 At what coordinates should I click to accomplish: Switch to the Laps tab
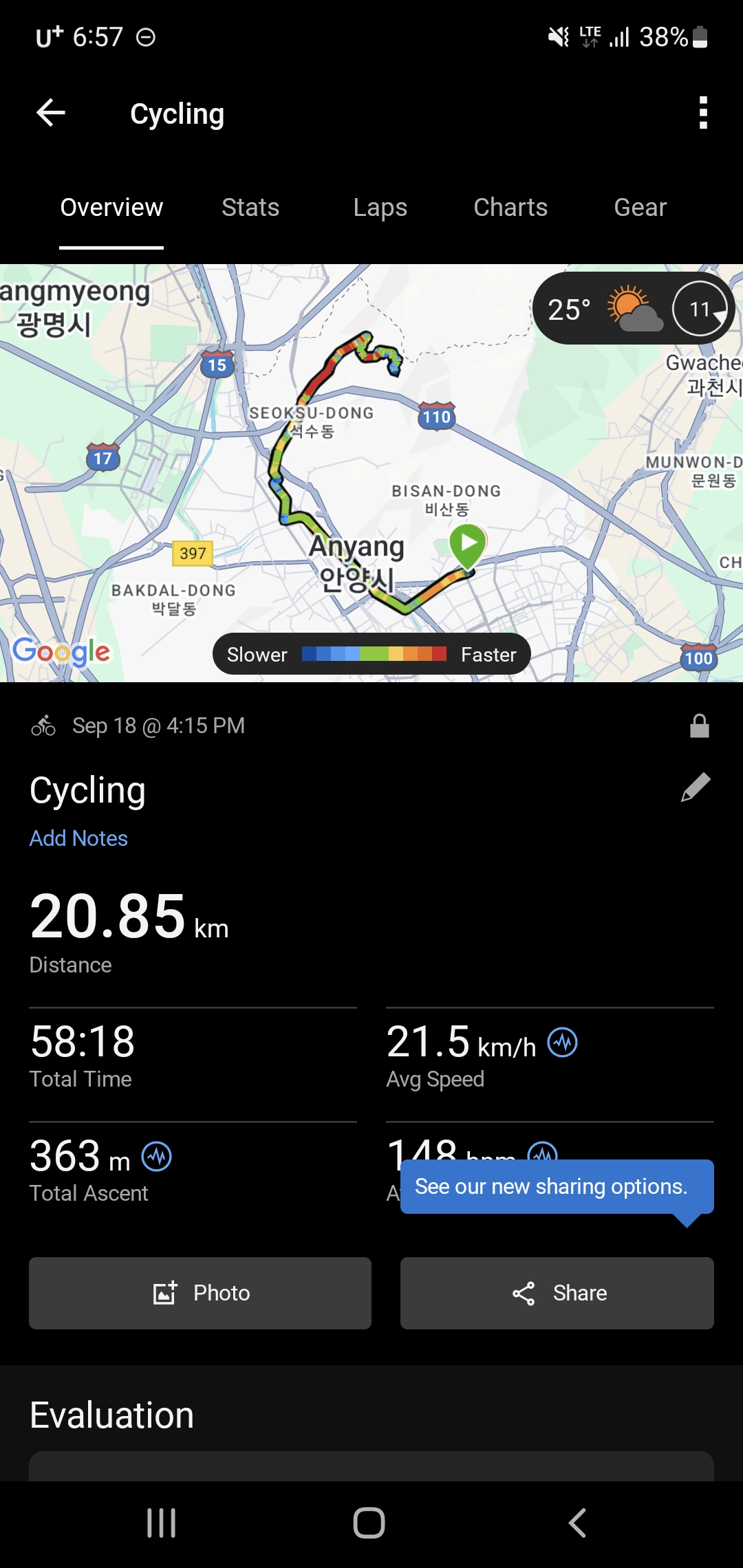pos(380,208)
